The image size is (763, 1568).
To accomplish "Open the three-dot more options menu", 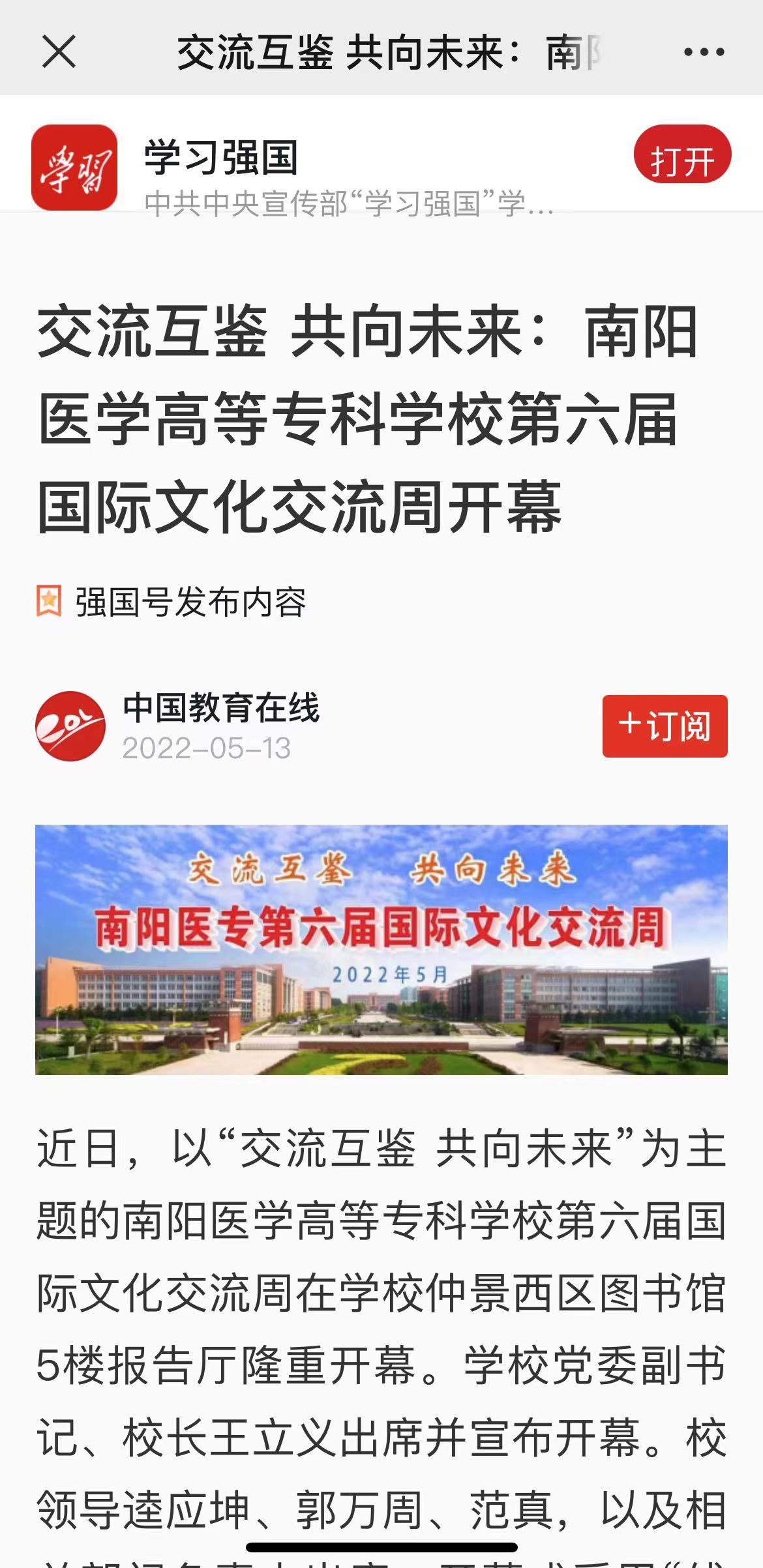I will (x=704, y=52).
